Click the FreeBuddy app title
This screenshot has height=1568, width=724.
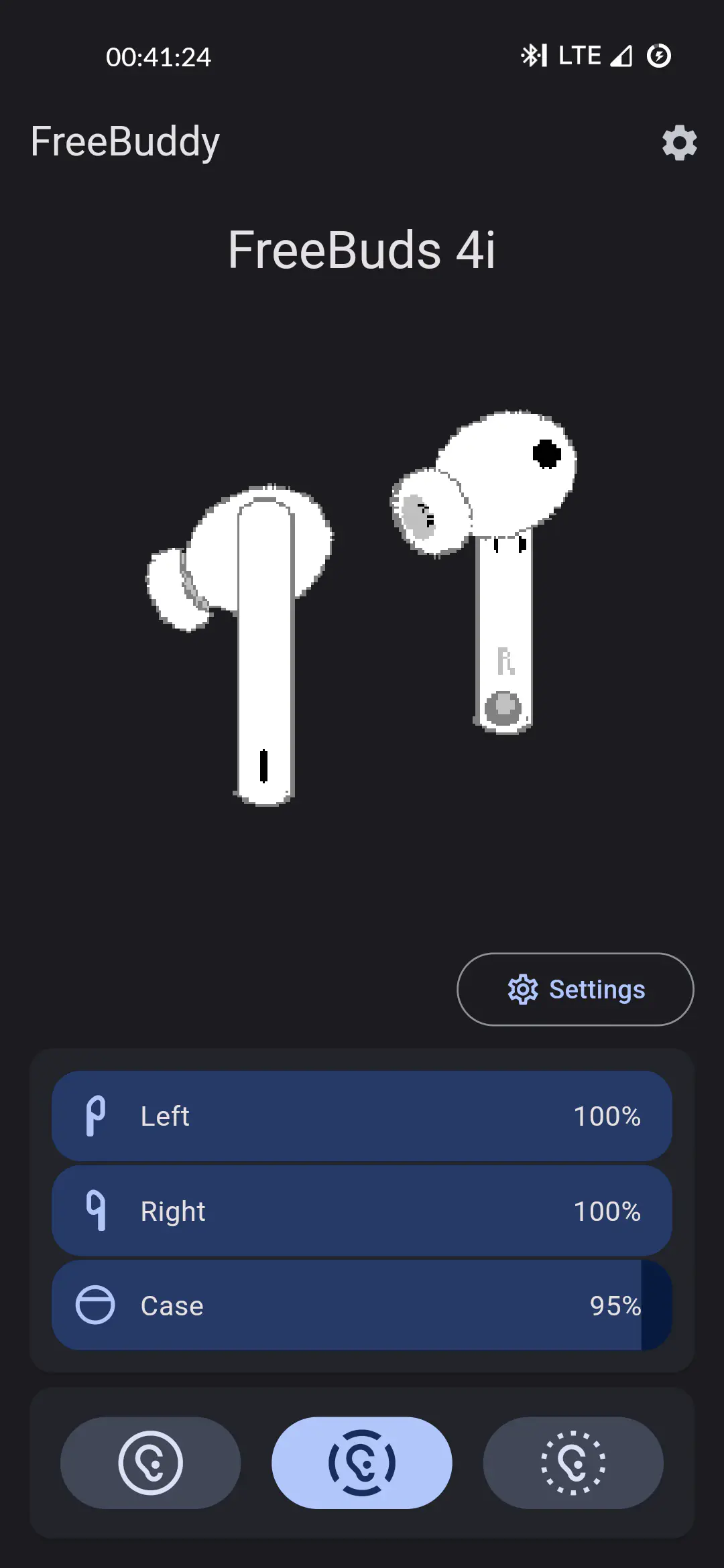coord(125,141)
